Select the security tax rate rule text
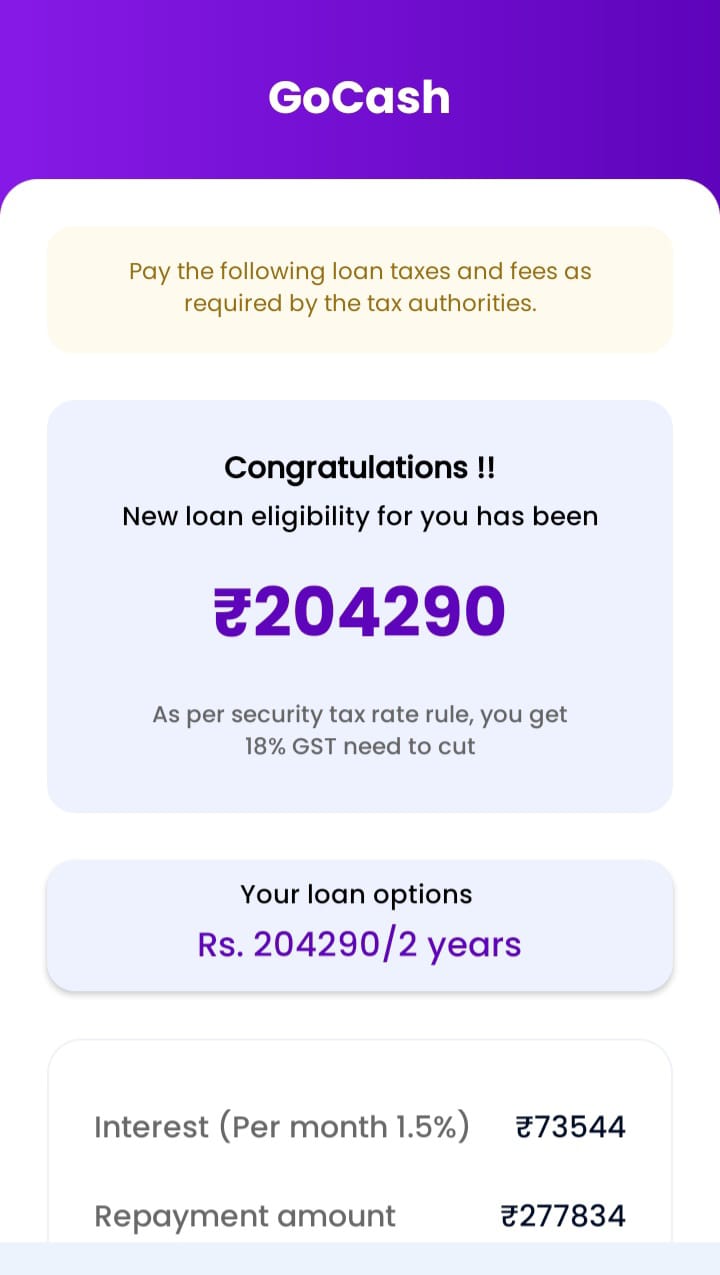720x1275 pixels. pyautogui.click(x=360, y=714)
